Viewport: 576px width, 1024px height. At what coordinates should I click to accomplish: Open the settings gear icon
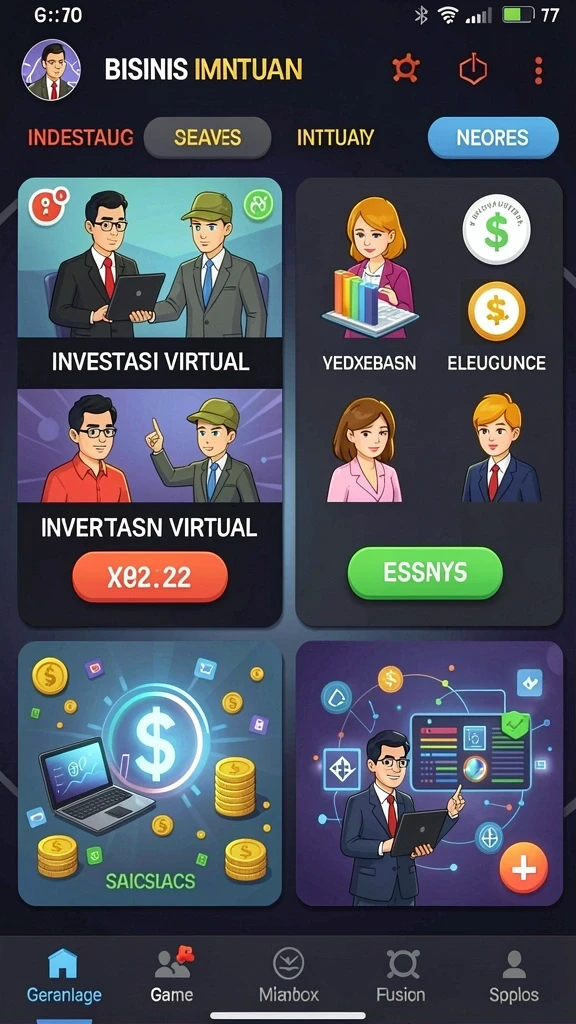coord(406,69)
